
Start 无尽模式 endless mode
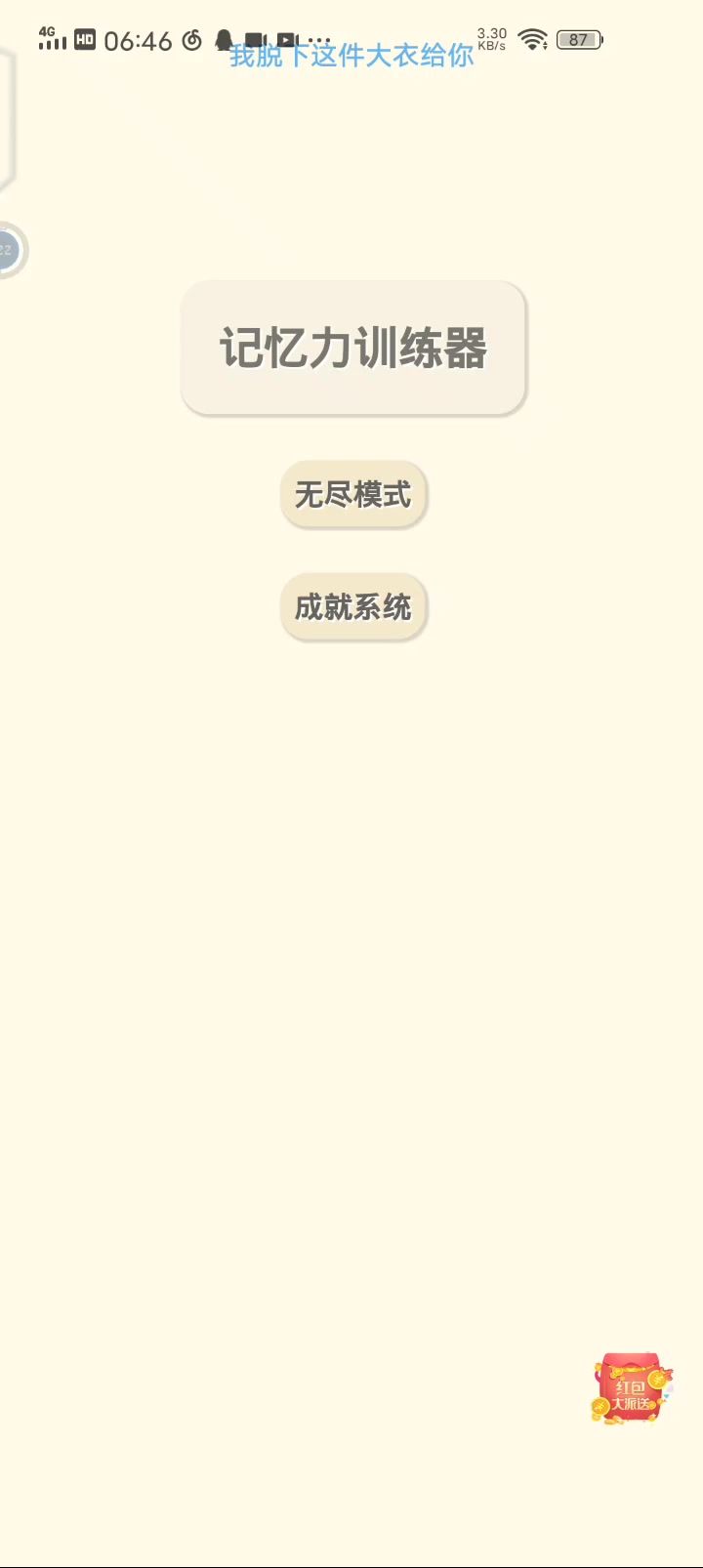click(353, 495)
